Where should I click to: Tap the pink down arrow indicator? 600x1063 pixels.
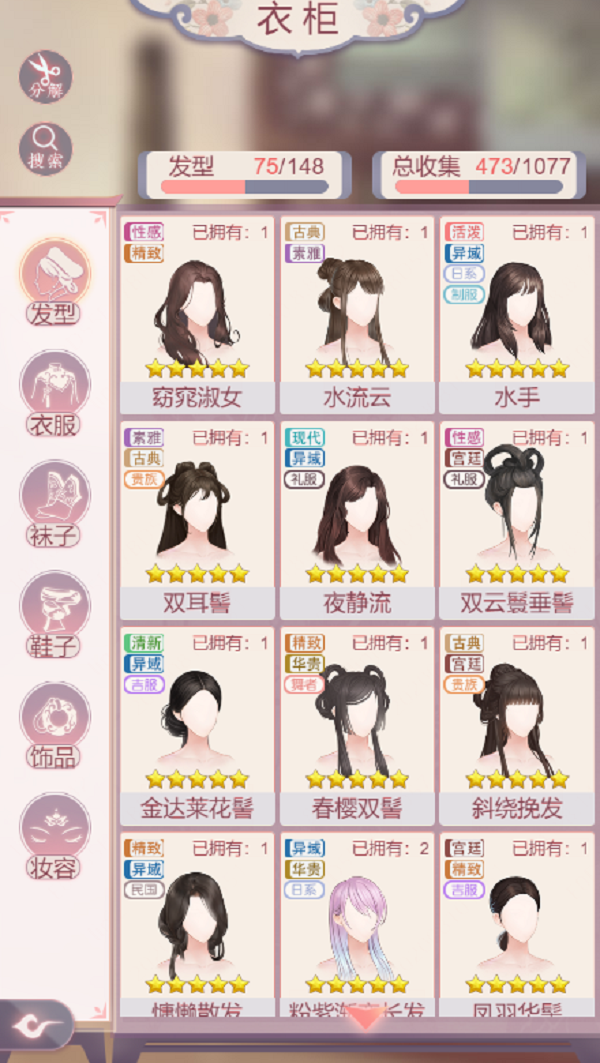tap(366, 1018)
